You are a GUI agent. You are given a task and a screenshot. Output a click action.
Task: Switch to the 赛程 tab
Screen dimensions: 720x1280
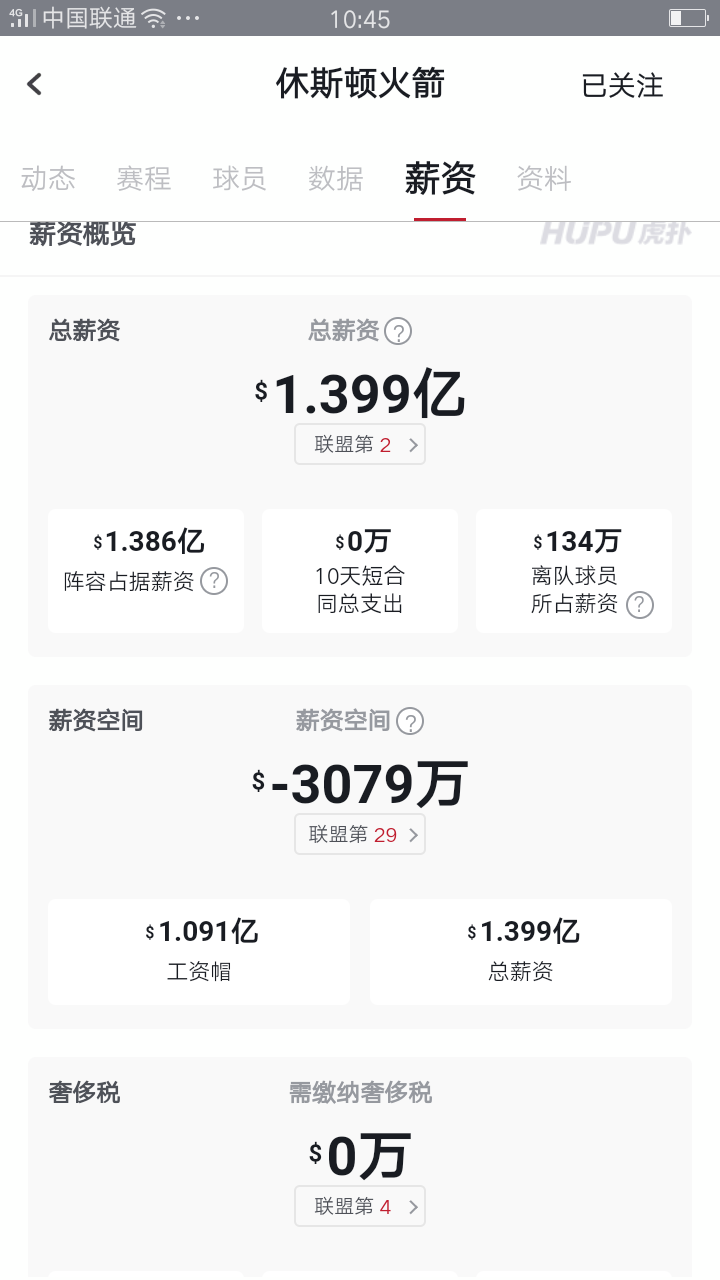[x=144, y=179]
